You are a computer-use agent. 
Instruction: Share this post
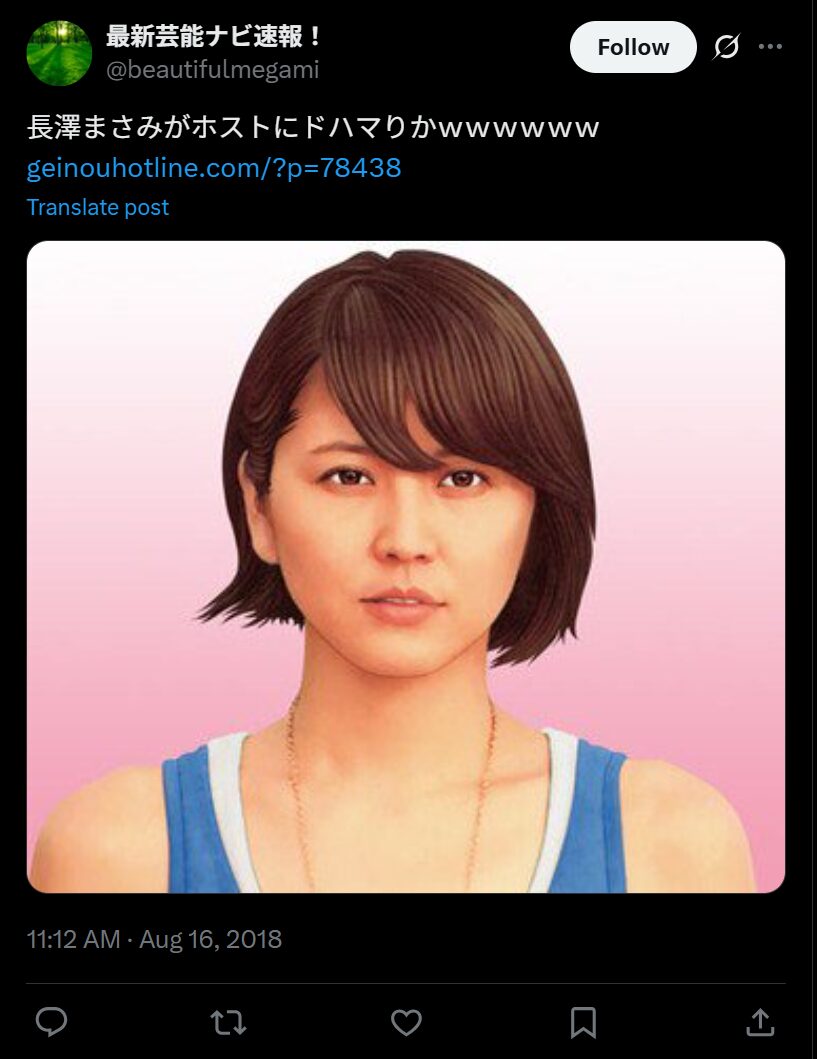[760, 1021]
